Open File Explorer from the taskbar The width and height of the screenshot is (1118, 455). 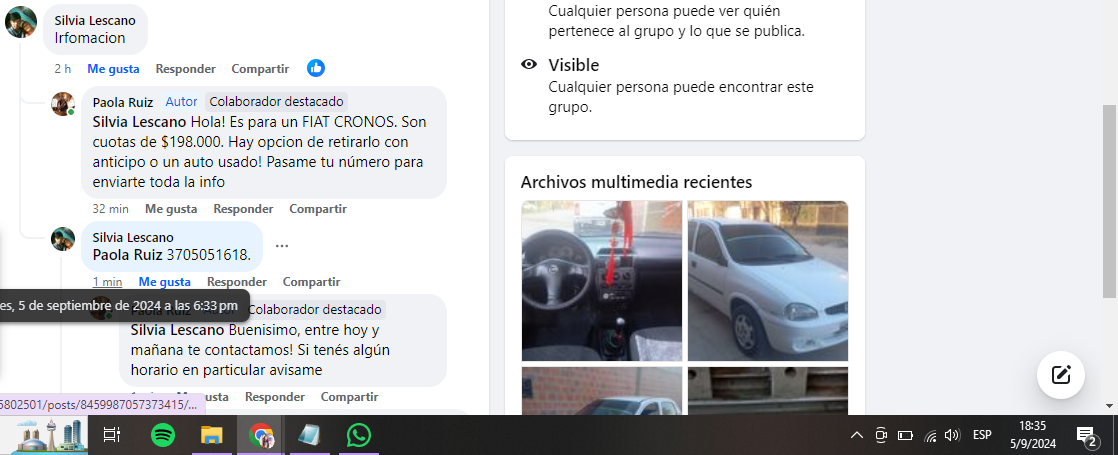pyautogui.click(x=211, y=435)
